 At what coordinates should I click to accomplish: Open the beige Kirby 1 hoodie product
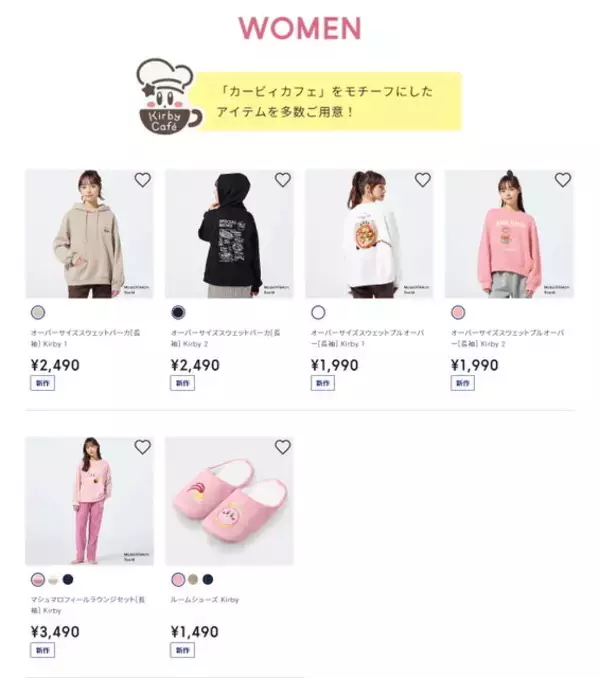click(89, 234)
